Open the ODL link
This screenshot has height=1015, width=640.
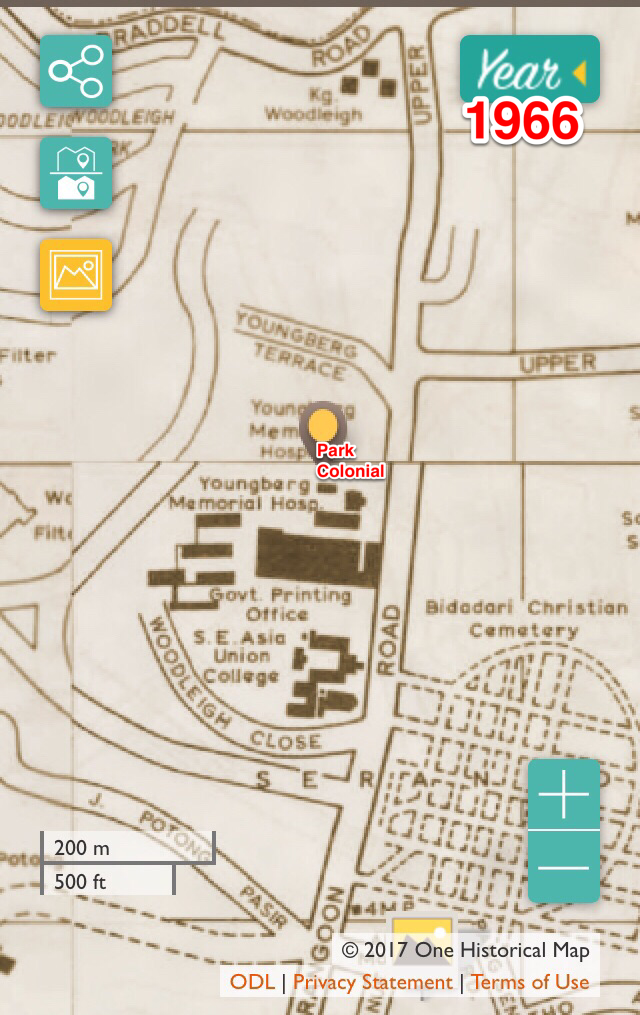(252, 982)
